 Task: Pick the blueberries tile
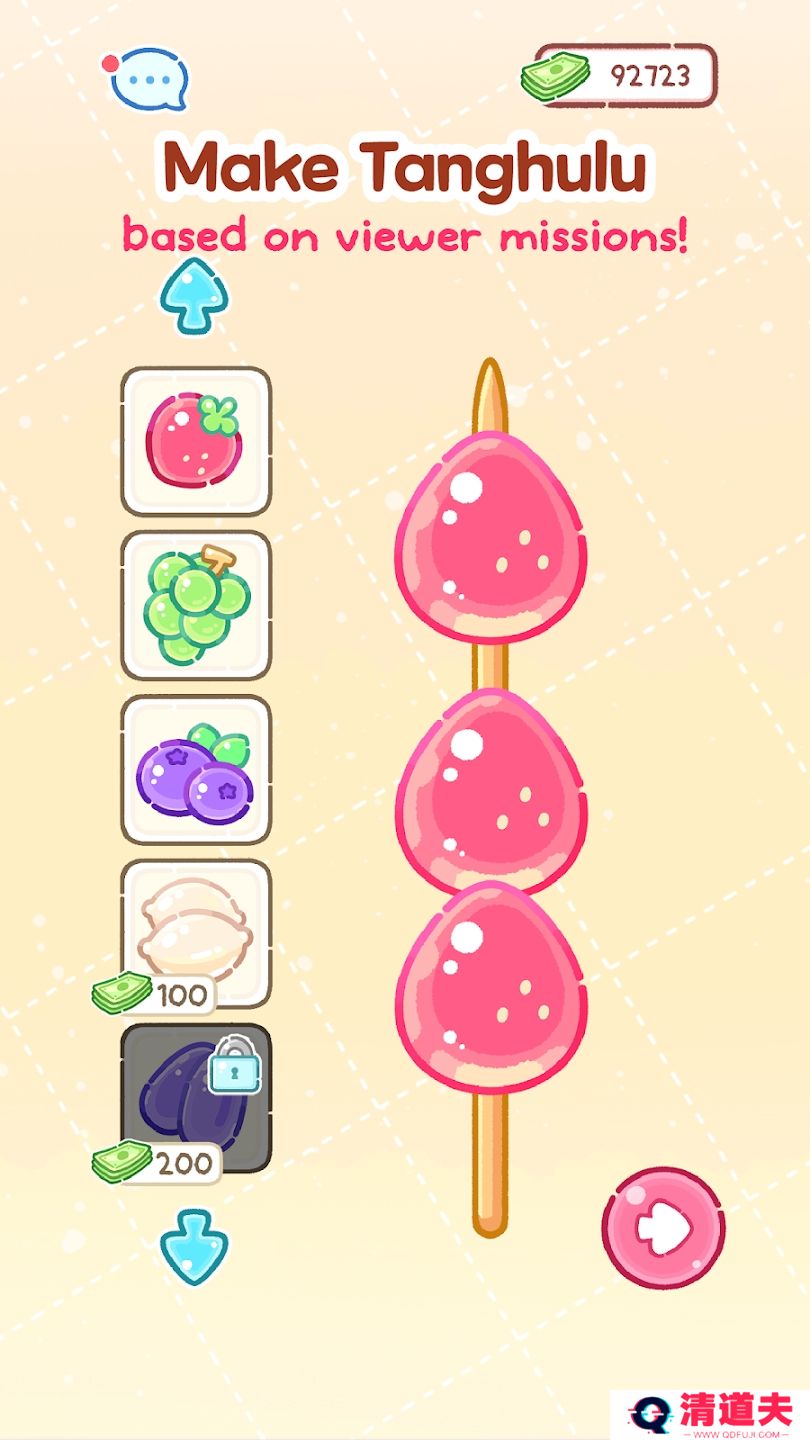coord(195,769)
